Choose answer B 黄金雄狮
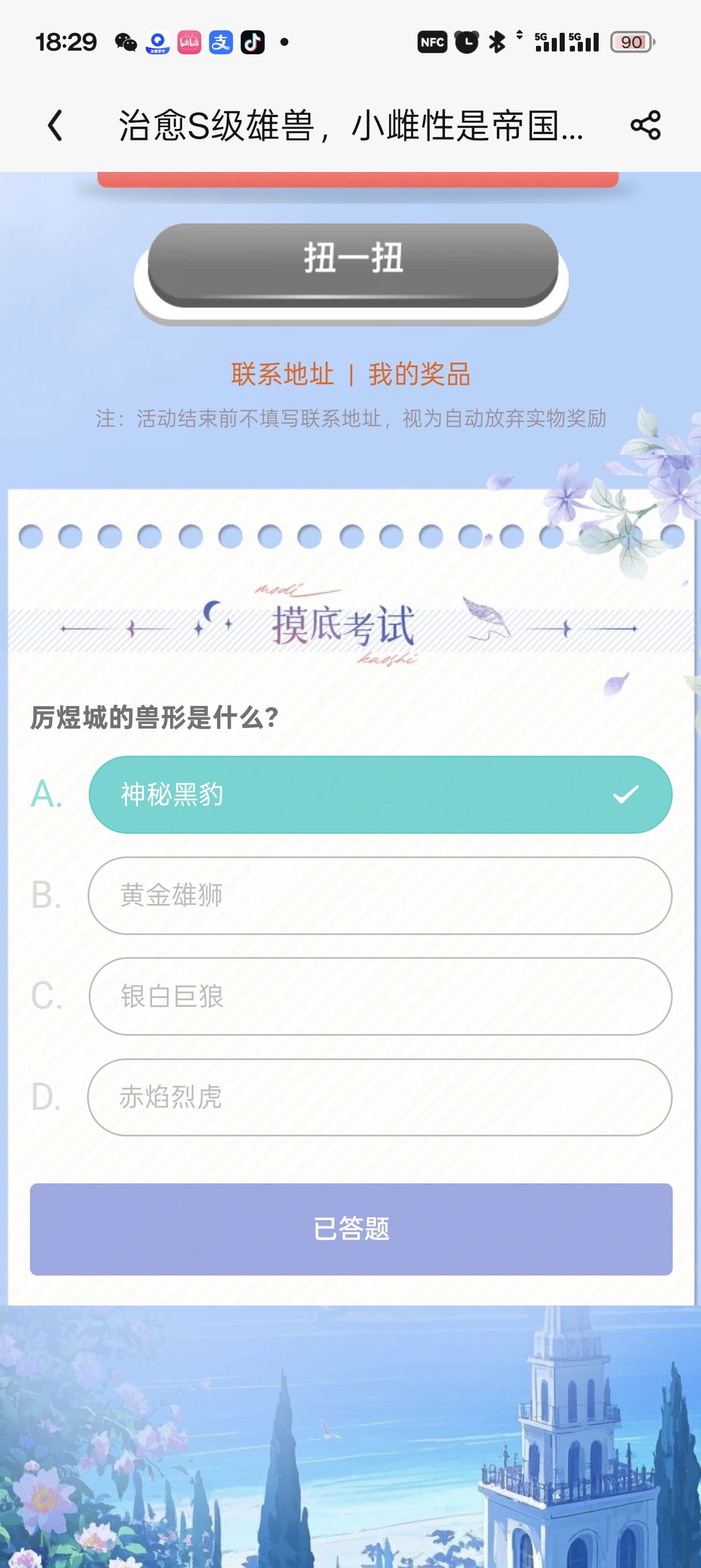 [380, 895]
